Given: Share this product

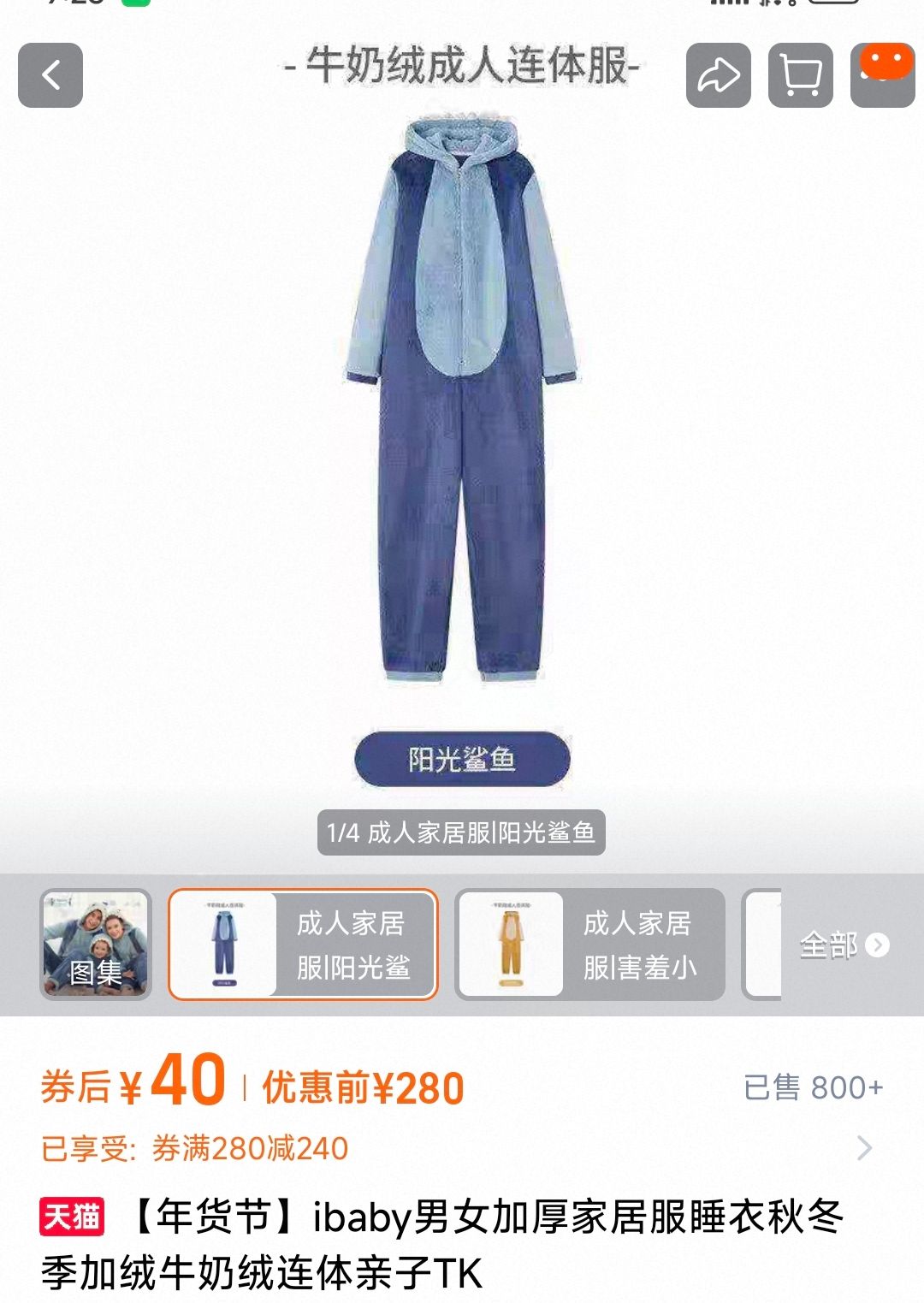Looking at the screenshot, I should [718, 75].
